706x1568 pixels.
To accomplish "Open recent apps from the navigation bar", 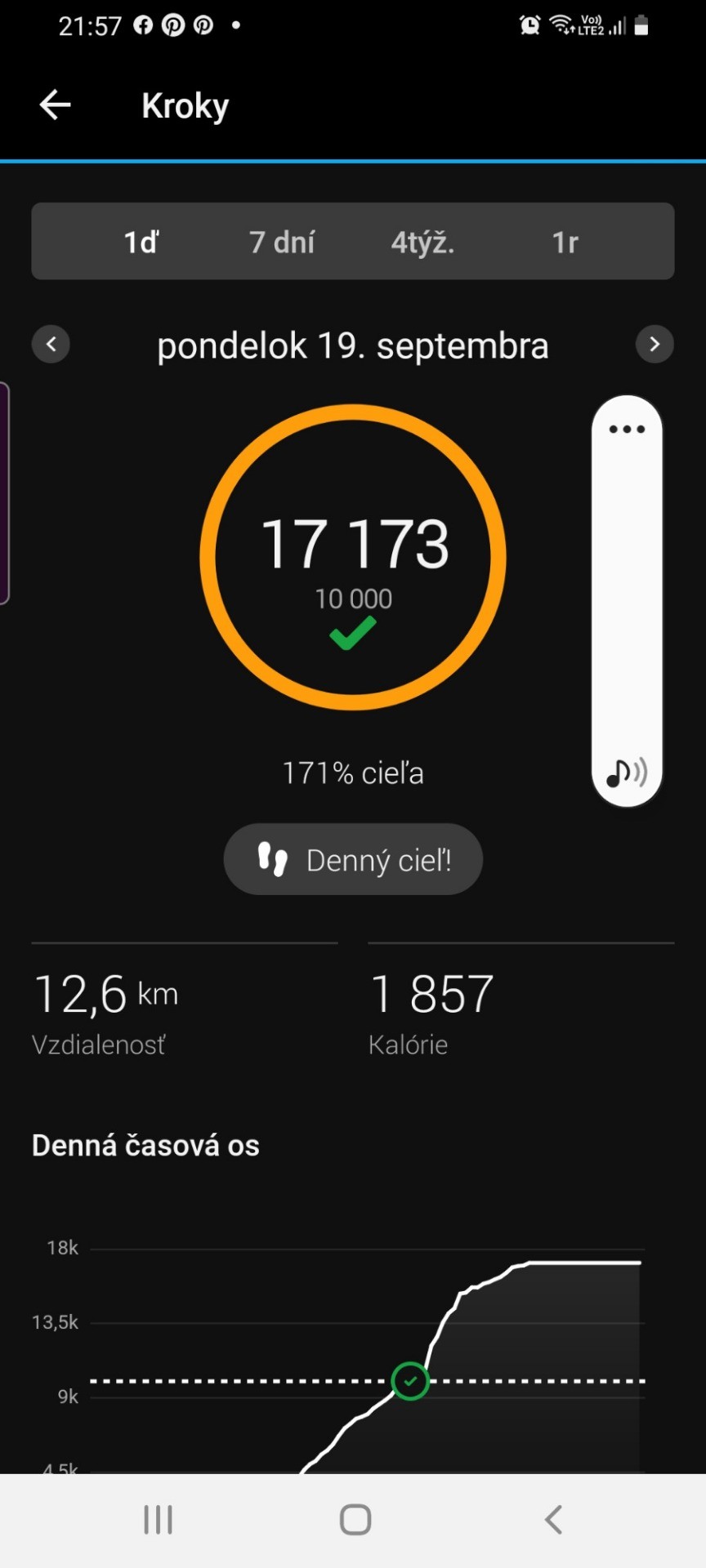I will [x=158, y=1520].
